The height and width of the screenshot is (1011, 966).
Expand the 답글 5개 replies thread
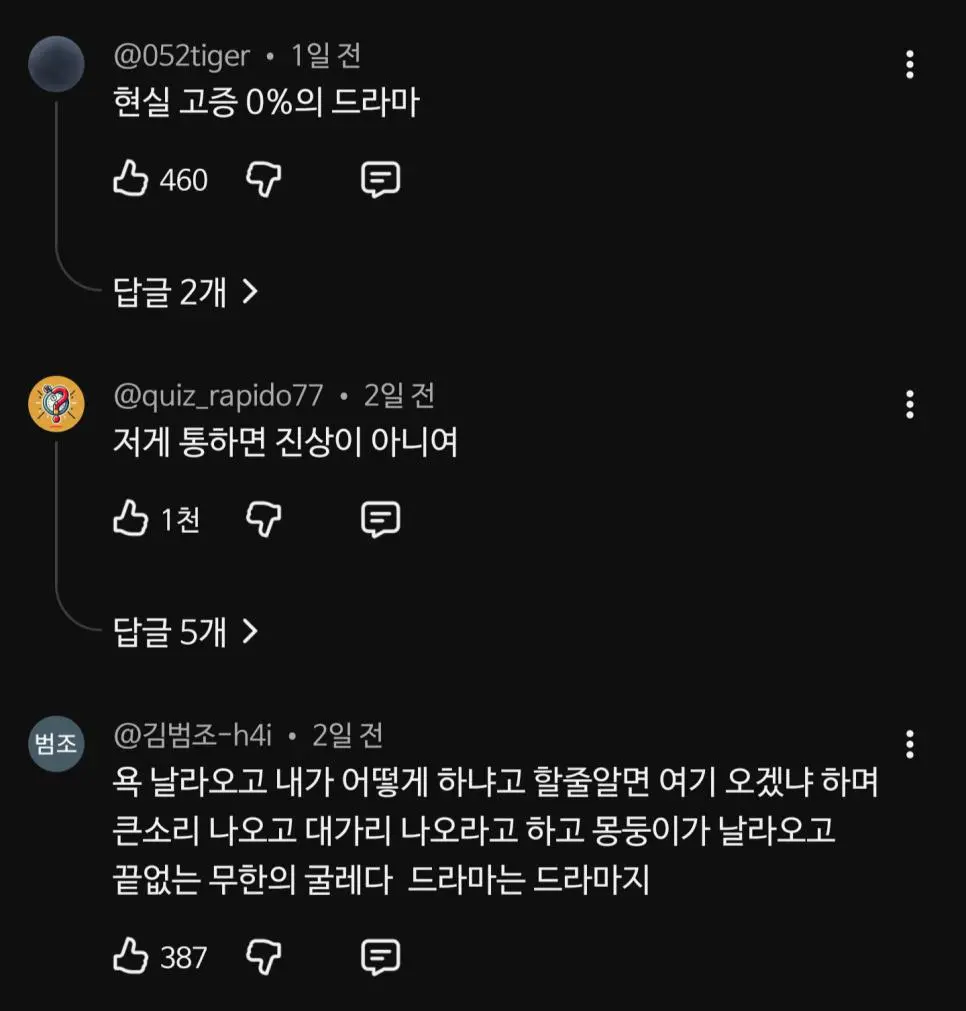point(184,631)
